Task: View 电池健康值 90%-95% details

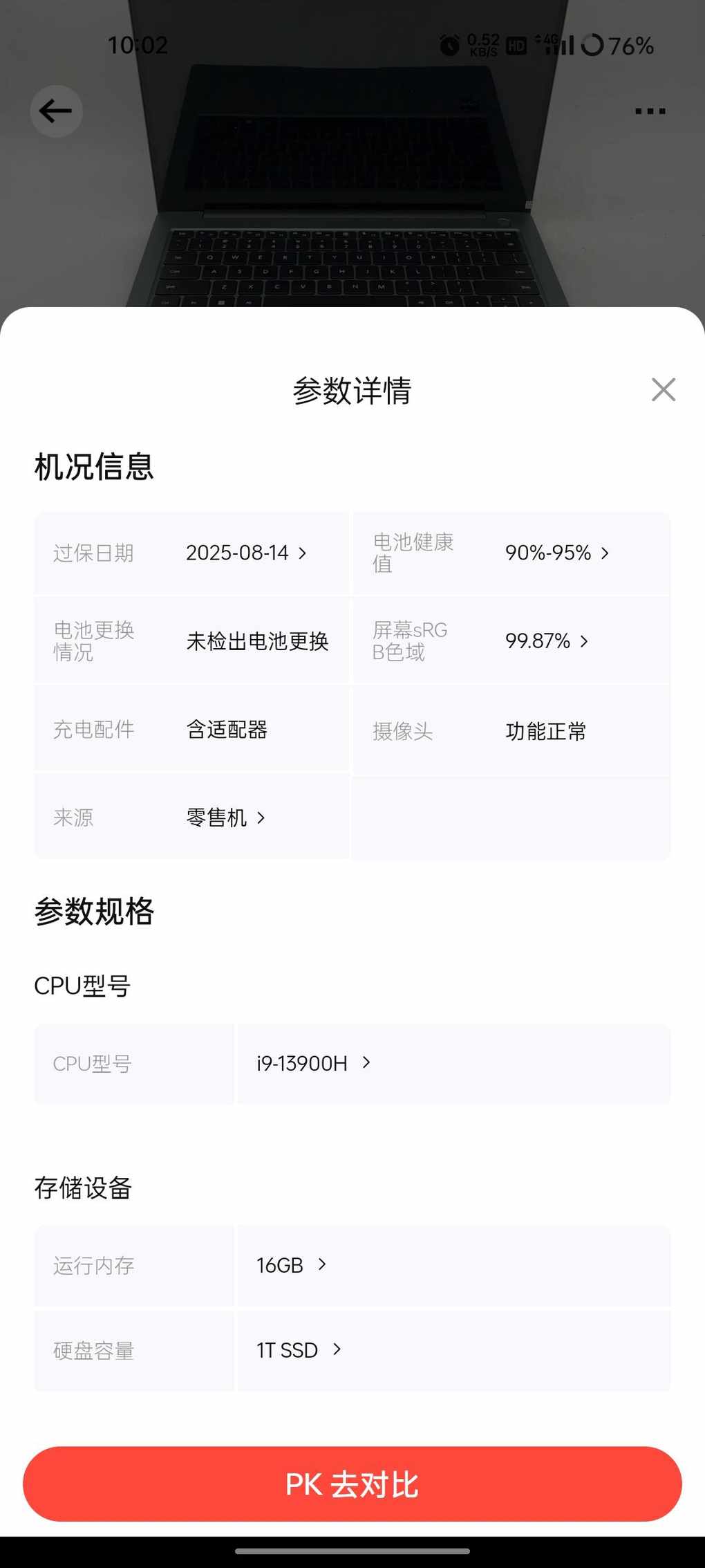Action: point(556,553)
